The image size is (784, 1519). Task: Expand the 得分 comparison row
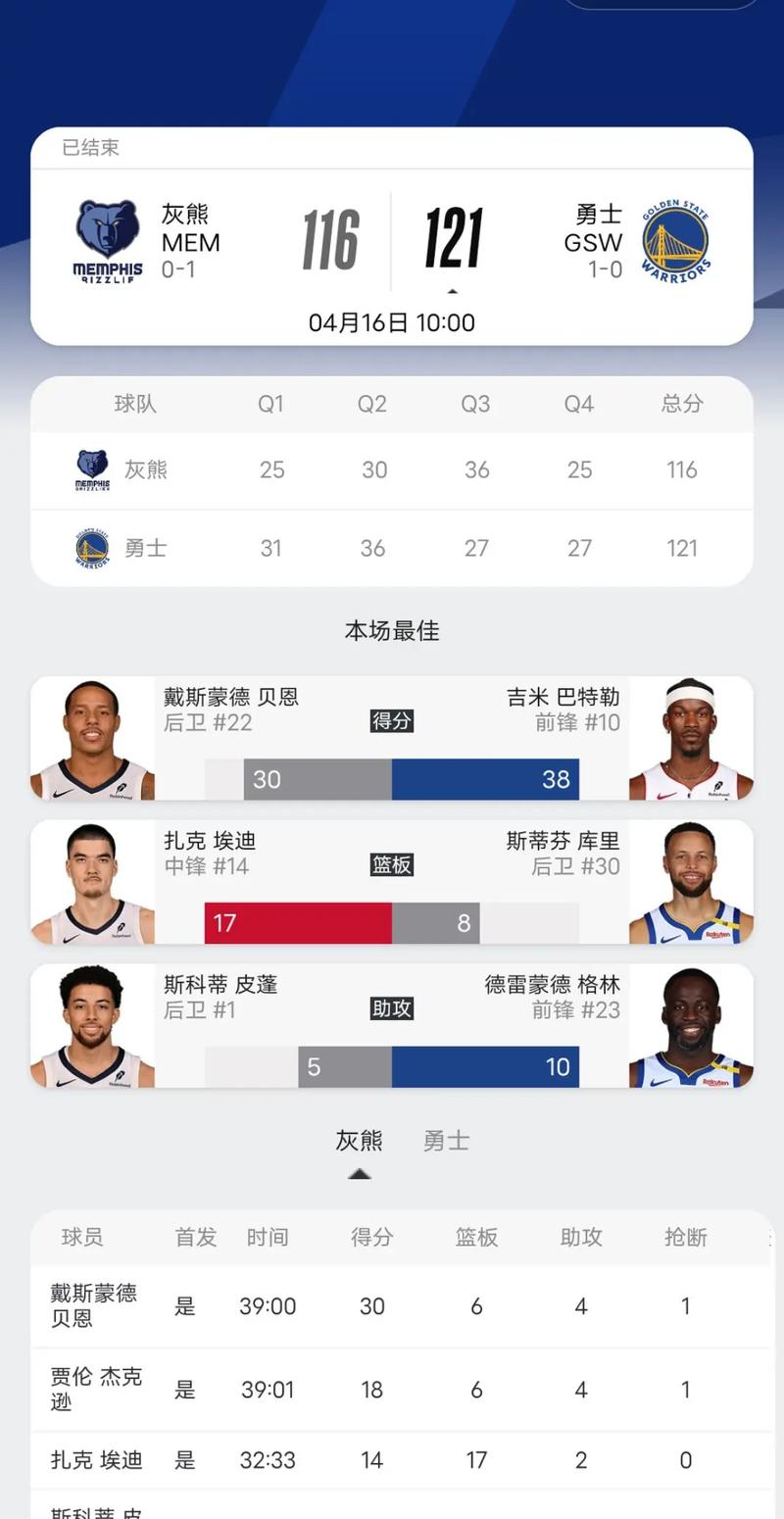[x=391, y=720]
